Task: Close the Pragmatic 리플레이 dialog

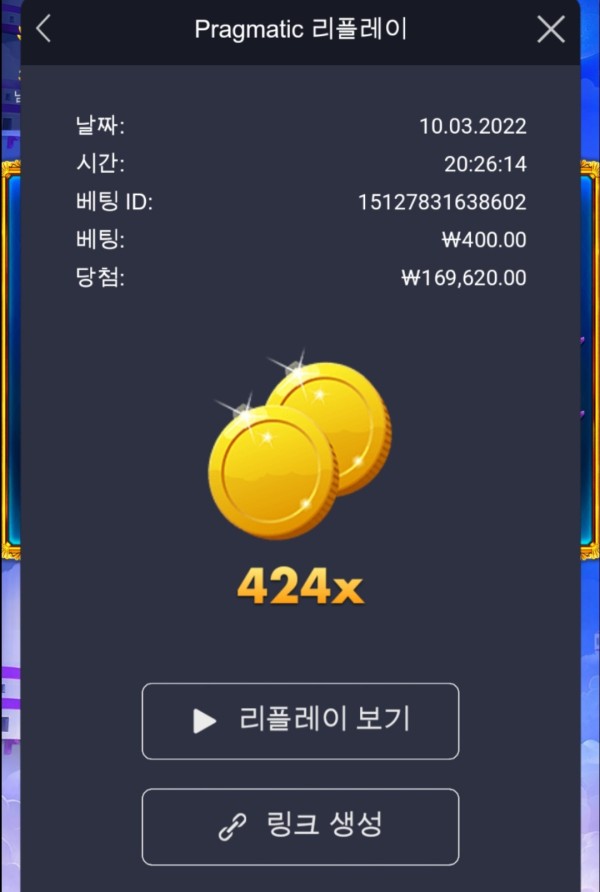Action: (551, 29)
